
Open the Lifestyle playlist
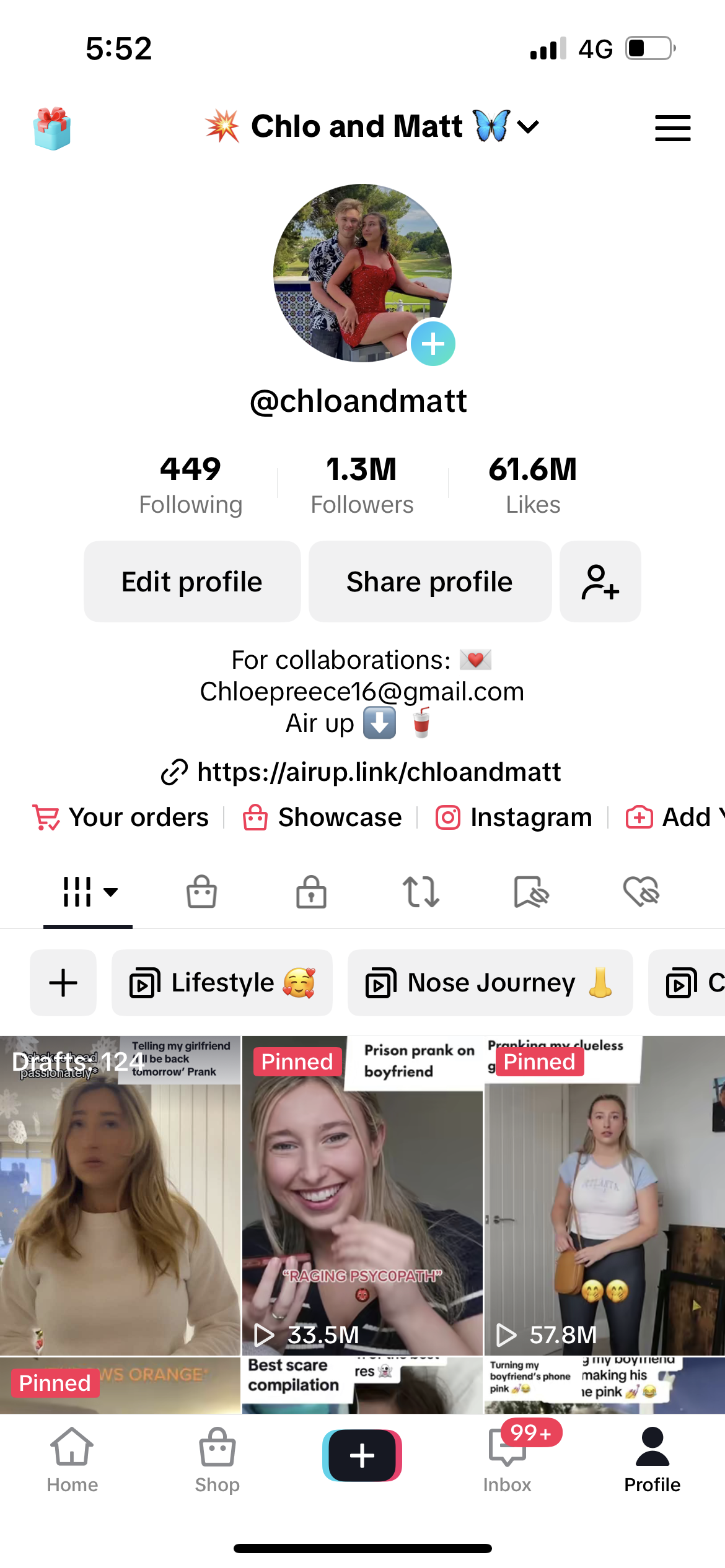222,983
